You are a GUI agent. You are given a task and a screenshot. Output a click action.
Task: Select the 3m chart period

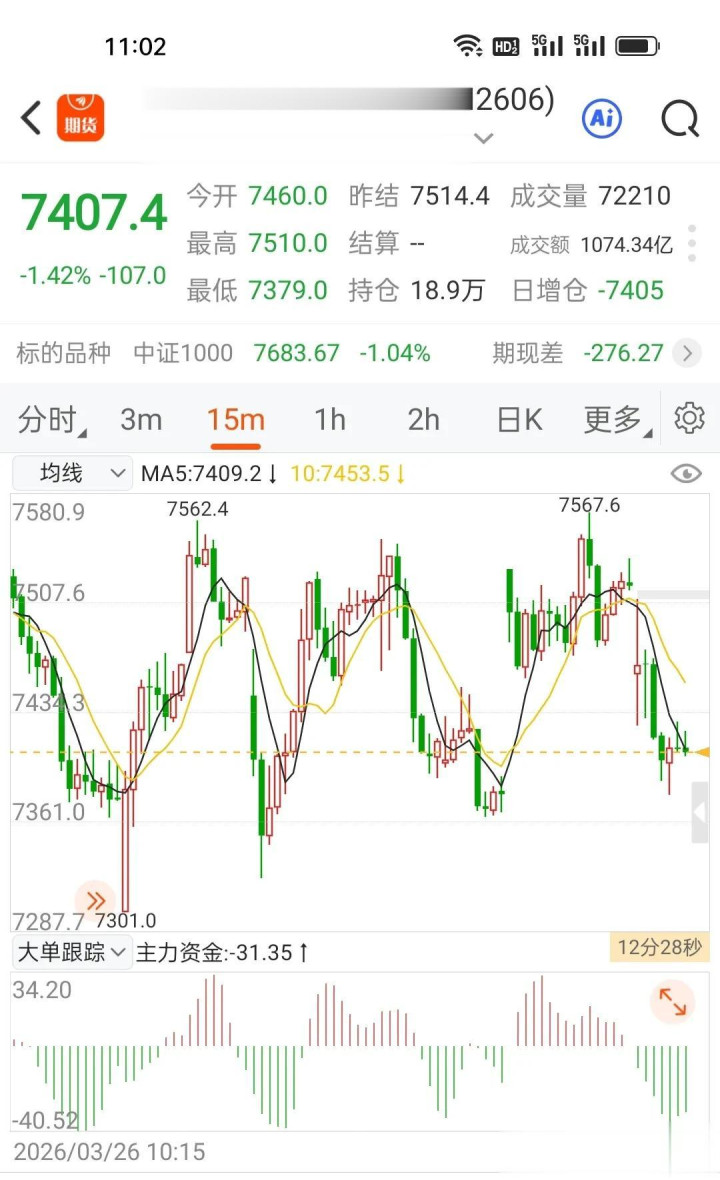click(141, 420)
